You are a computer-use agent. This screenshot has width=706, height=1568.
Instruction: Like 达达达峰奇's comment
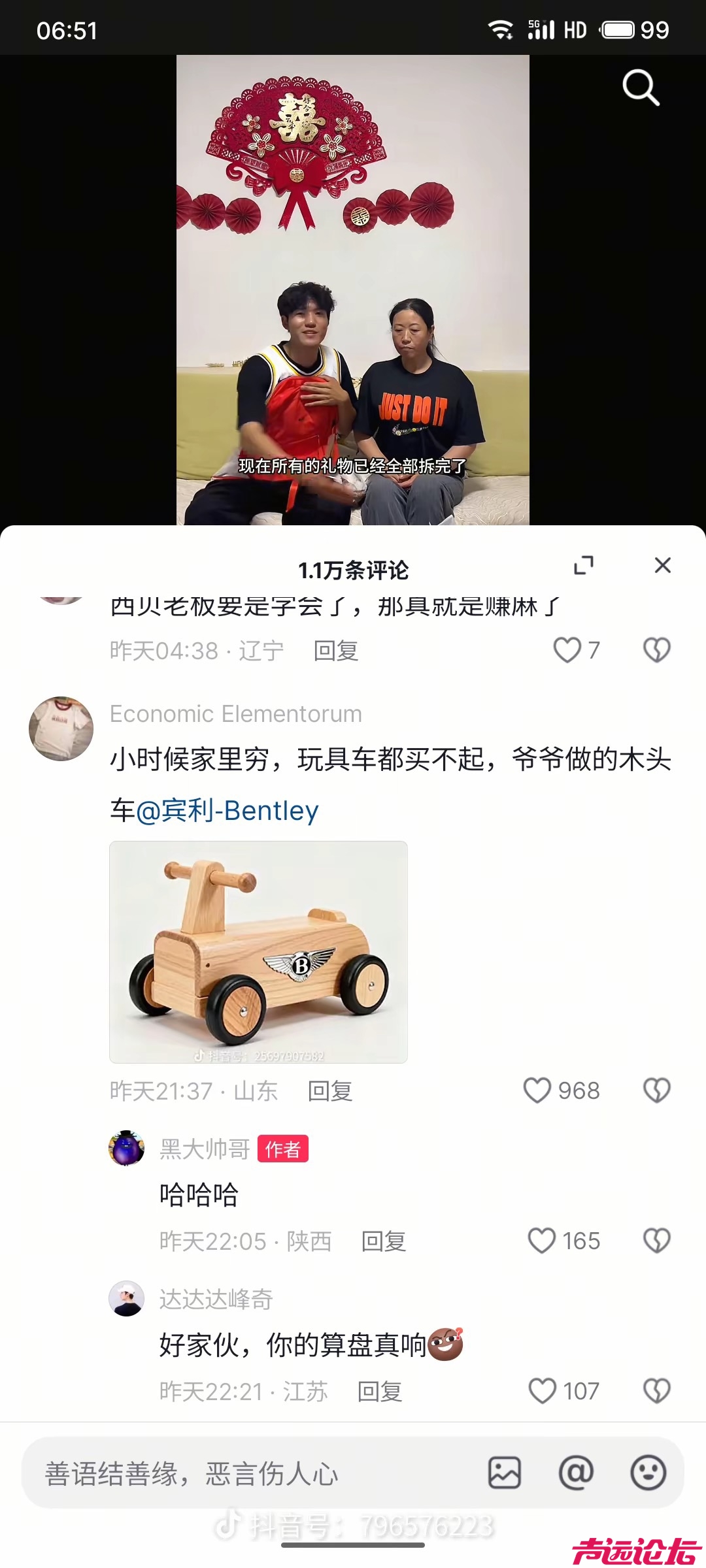pyautogui.click(x=543, y=1391)
